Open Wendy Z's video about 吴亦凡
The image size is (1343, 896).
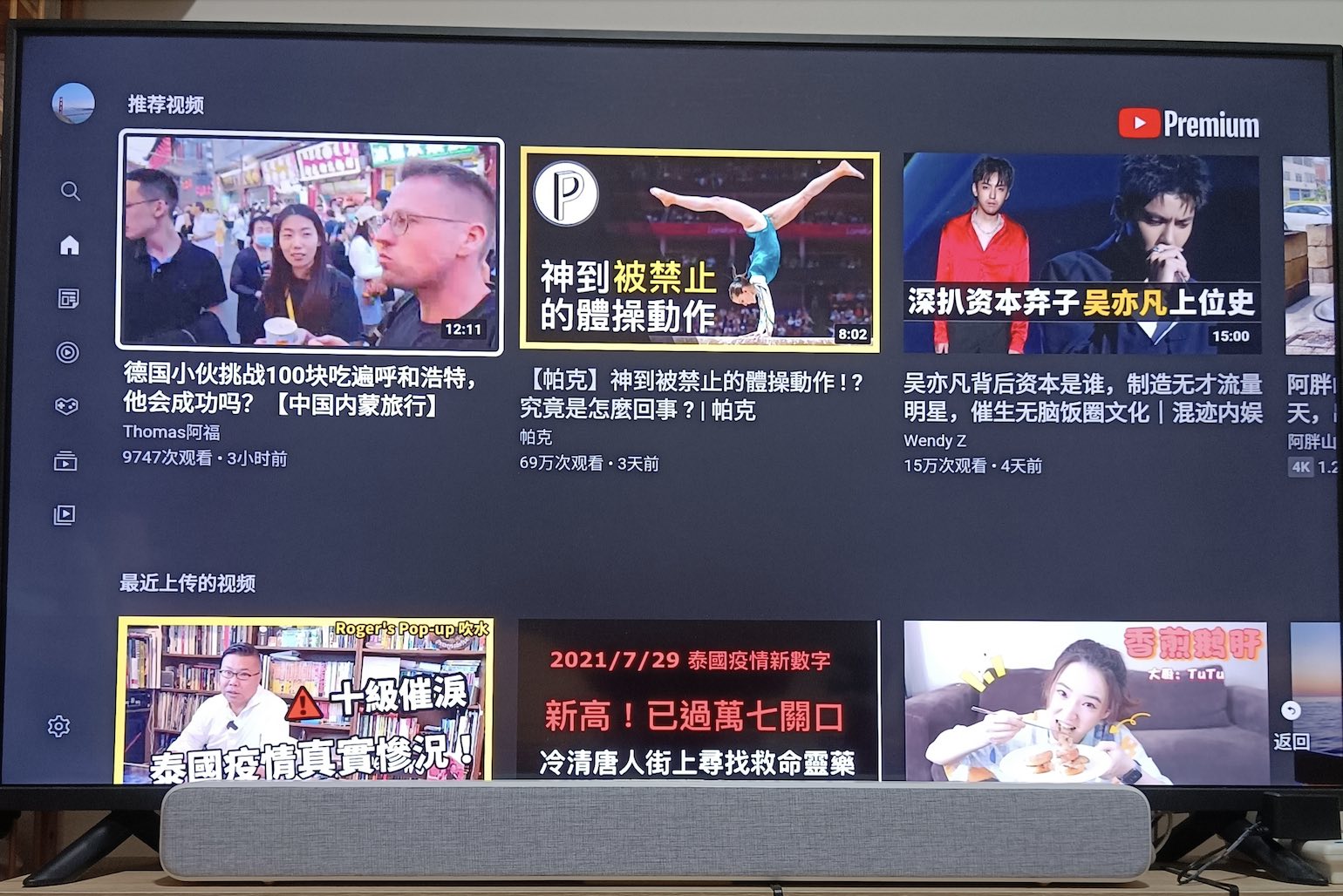(1081, 253)
